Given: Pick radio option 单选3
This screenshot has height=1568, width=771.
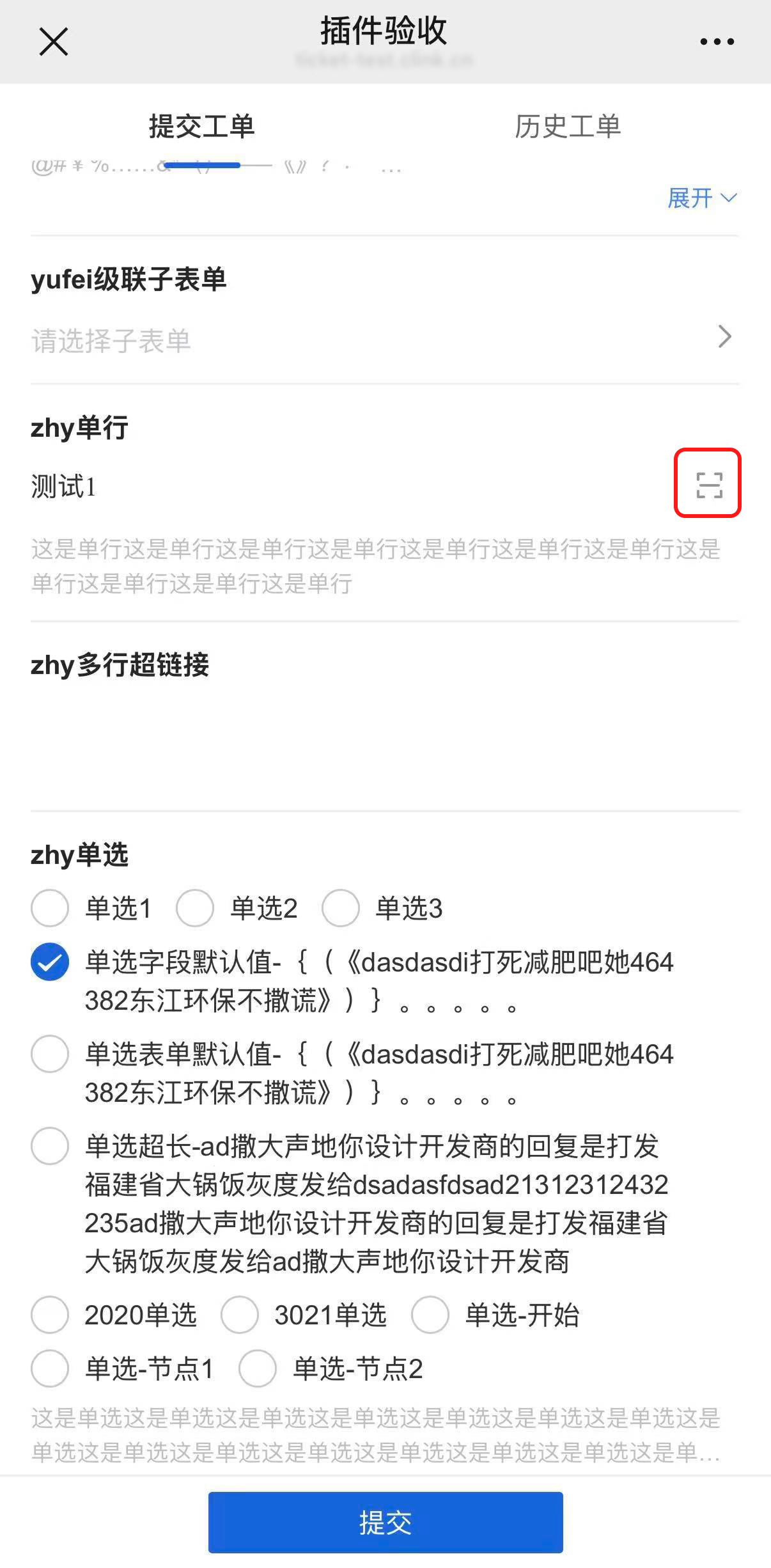Looking at the screenshot, I should [x=341, y=908].
